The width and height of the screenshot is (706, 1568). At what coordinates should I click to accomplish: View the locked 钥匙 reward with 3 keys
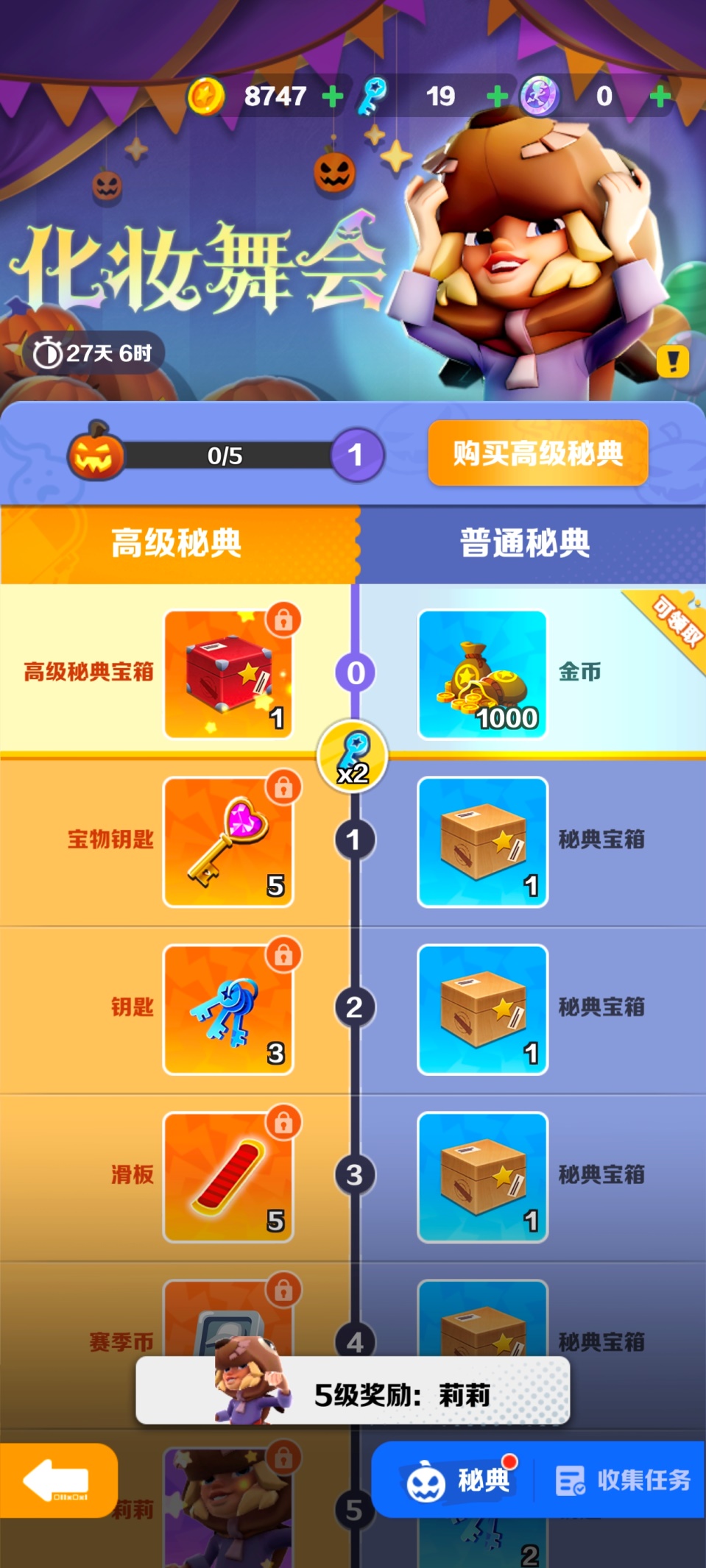228,1010
